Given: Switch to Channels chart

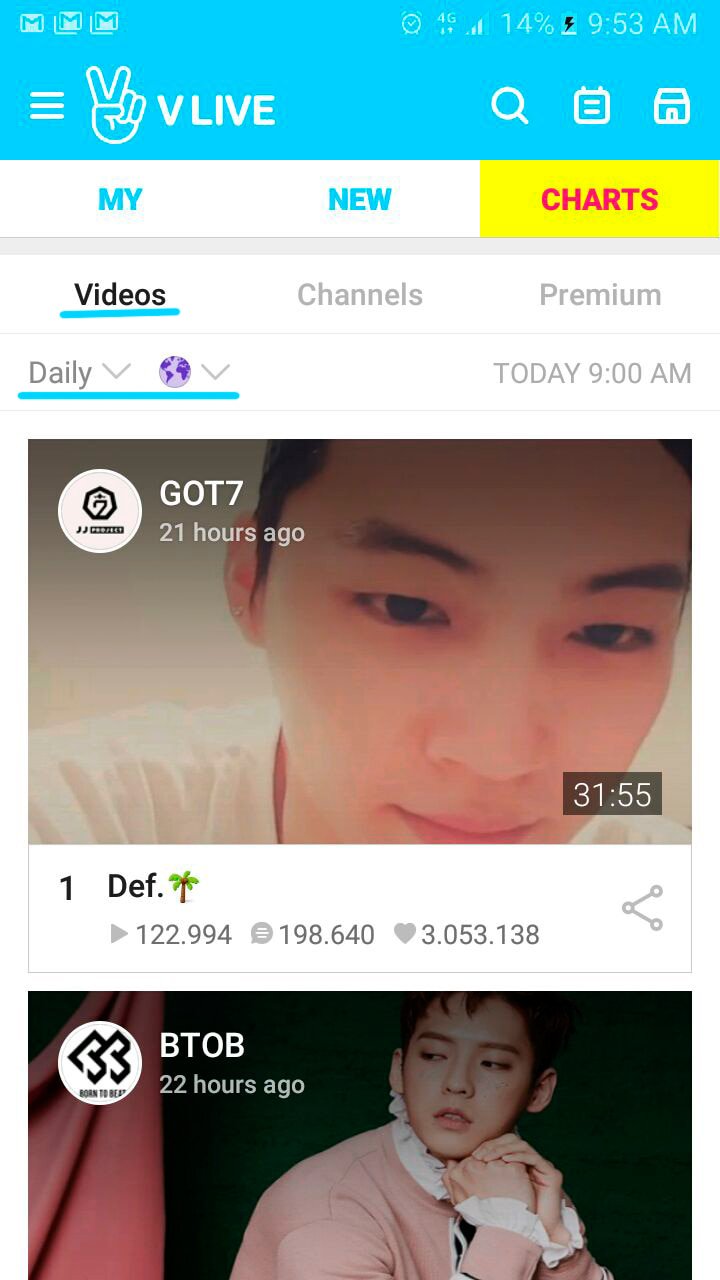Looking at the screenshot, I should tap(360, 295).
